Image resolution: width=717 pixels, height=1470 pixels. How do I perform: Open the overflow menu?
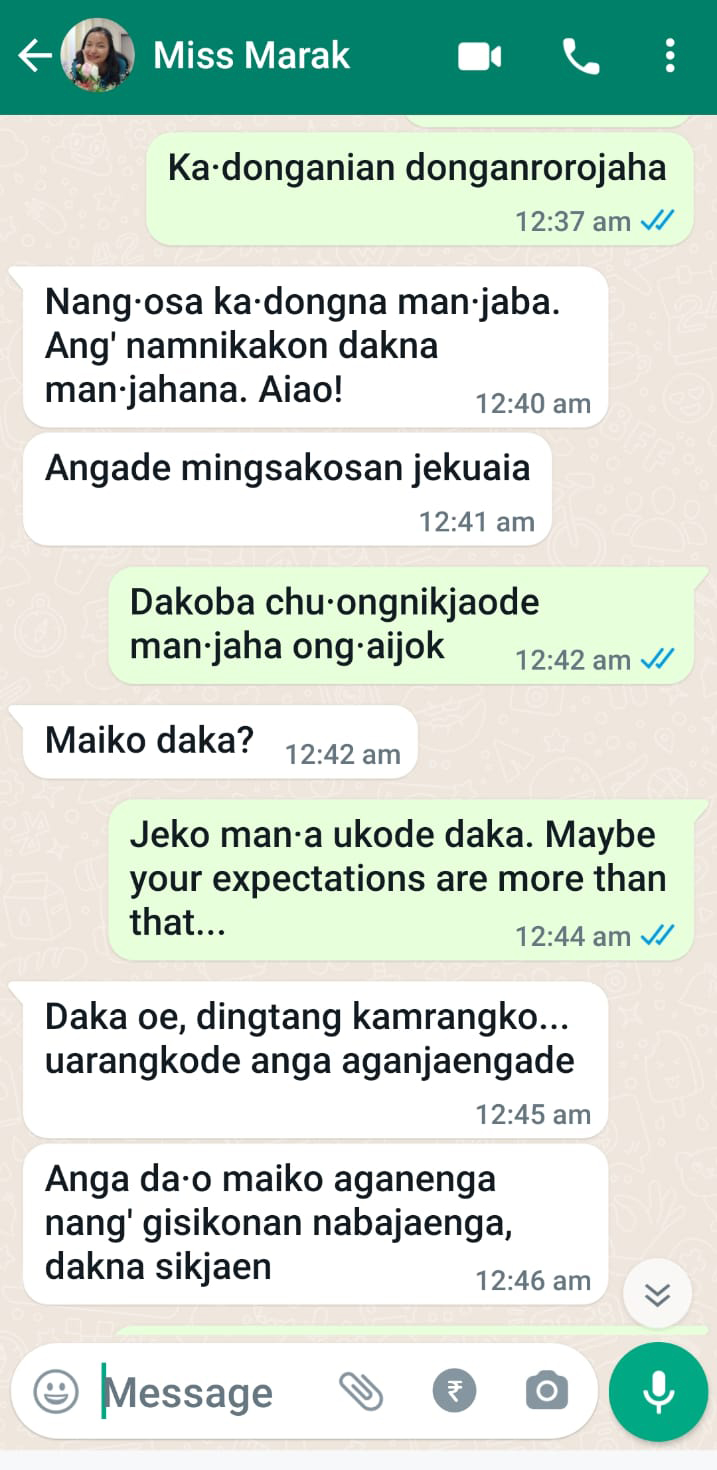670,57
